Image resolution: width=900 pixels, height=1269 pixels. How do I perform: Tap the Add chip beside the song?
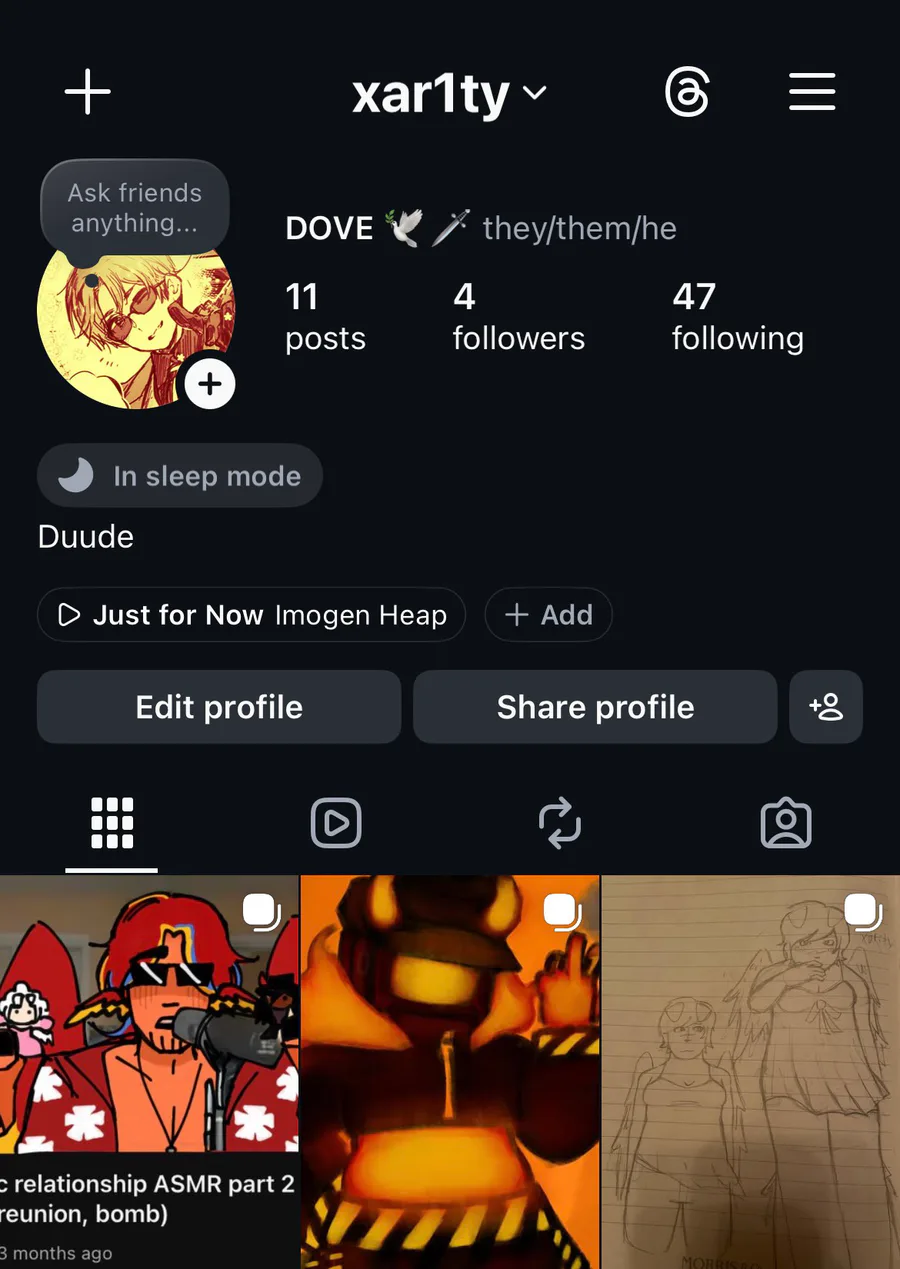point(548,615)
